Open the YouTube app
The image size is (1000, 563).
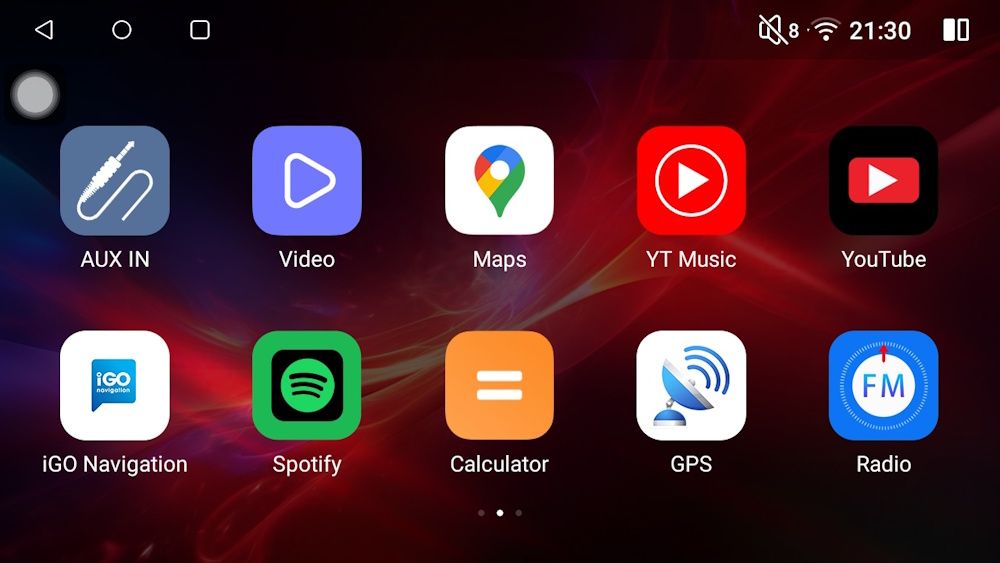883,181
